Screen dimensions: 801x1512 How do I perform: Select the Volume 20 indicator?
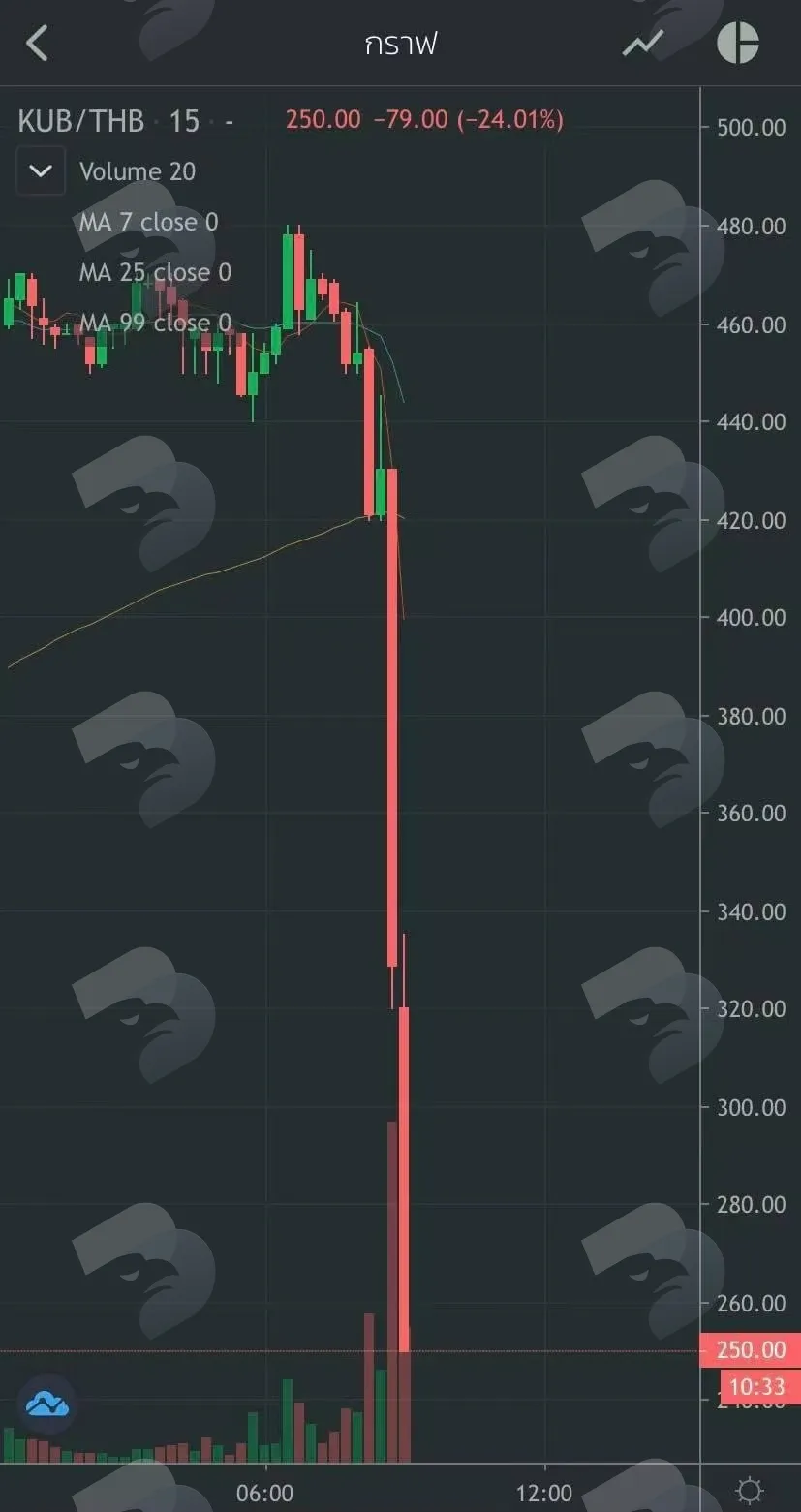(x=138, y=171)
